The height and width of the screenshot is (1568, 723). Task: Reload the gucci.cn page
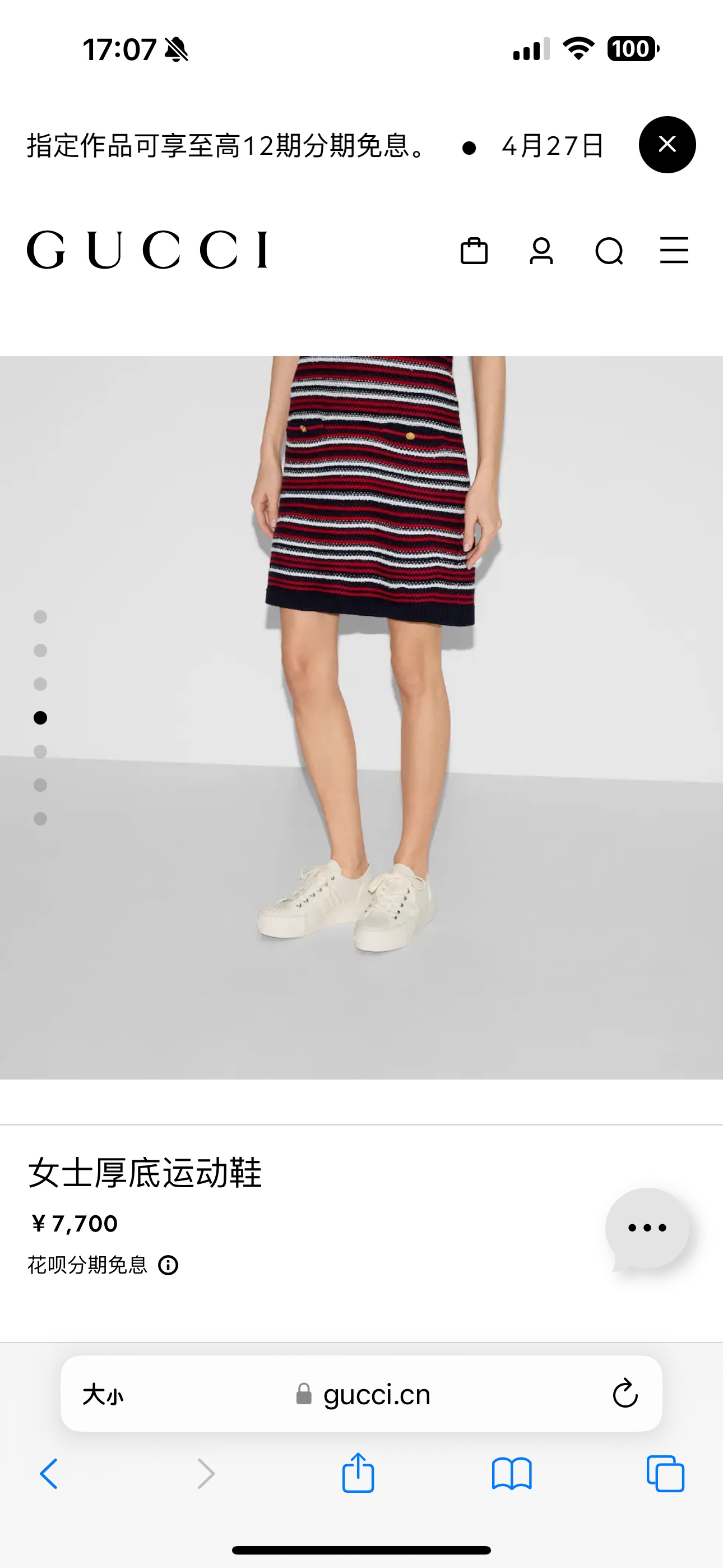click(624, 1394)
